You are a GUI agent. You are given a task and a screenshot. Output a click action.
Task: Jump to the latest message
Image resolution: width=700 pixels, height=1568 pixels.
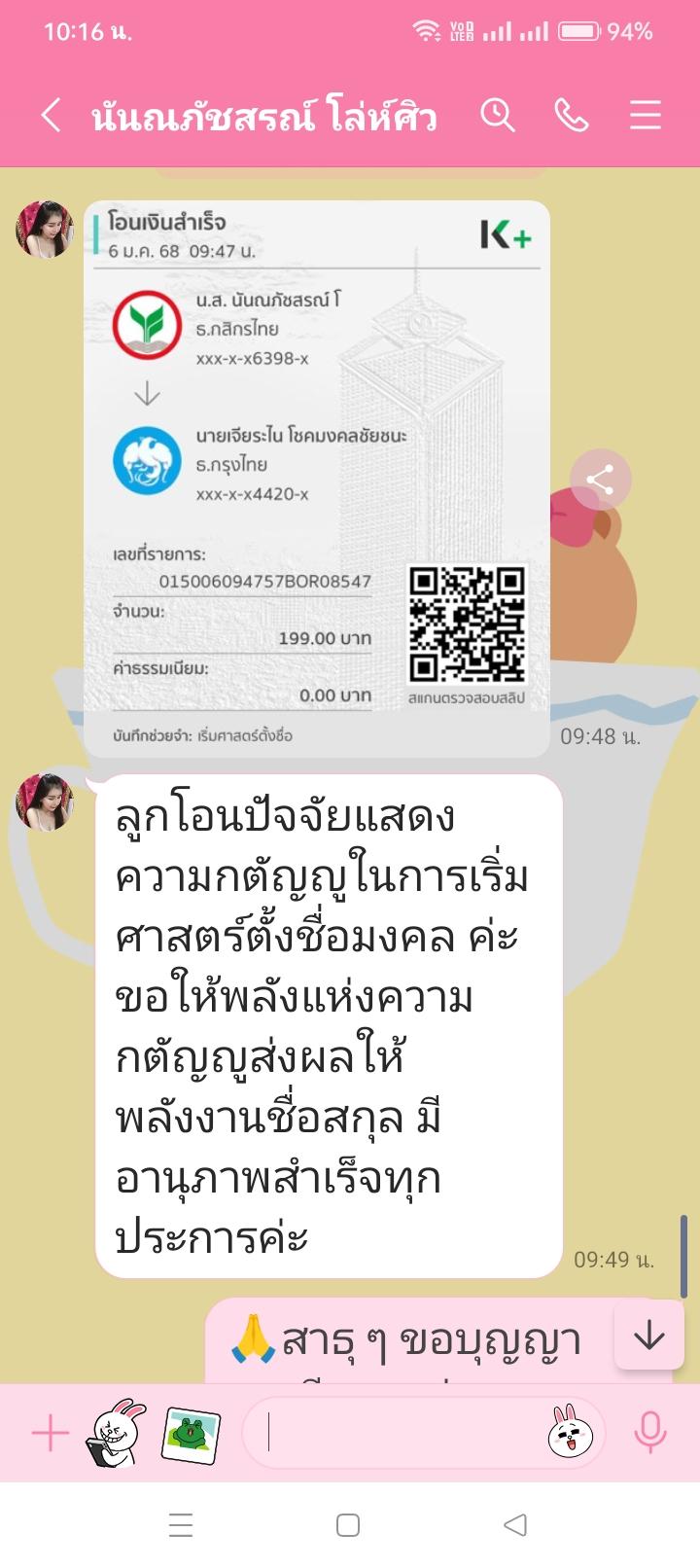click(x=648, y=1336)
